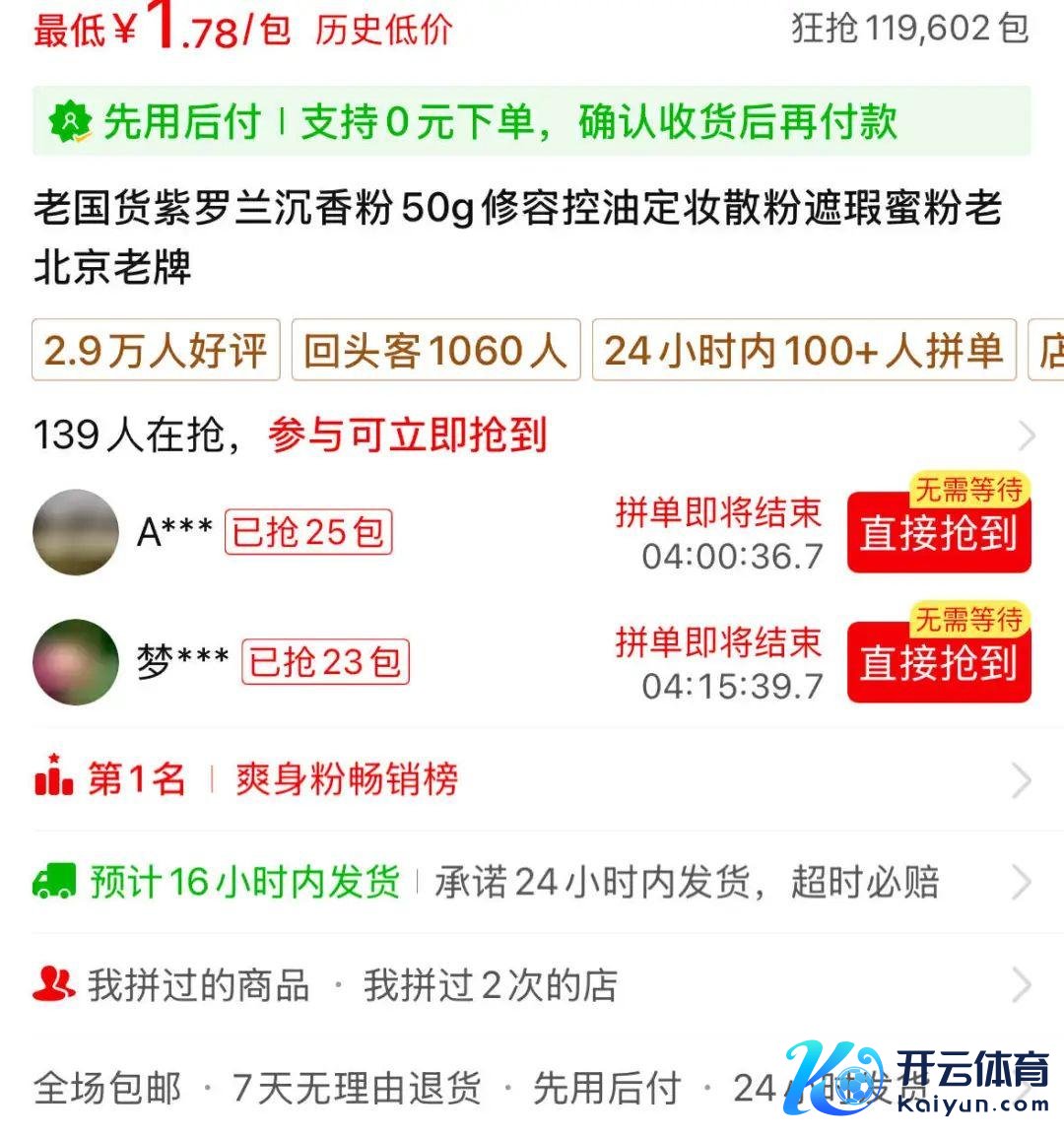View 预计16小时内发货 shipping details
This screenshot has height=1137, width=1064.
point(531,882)
